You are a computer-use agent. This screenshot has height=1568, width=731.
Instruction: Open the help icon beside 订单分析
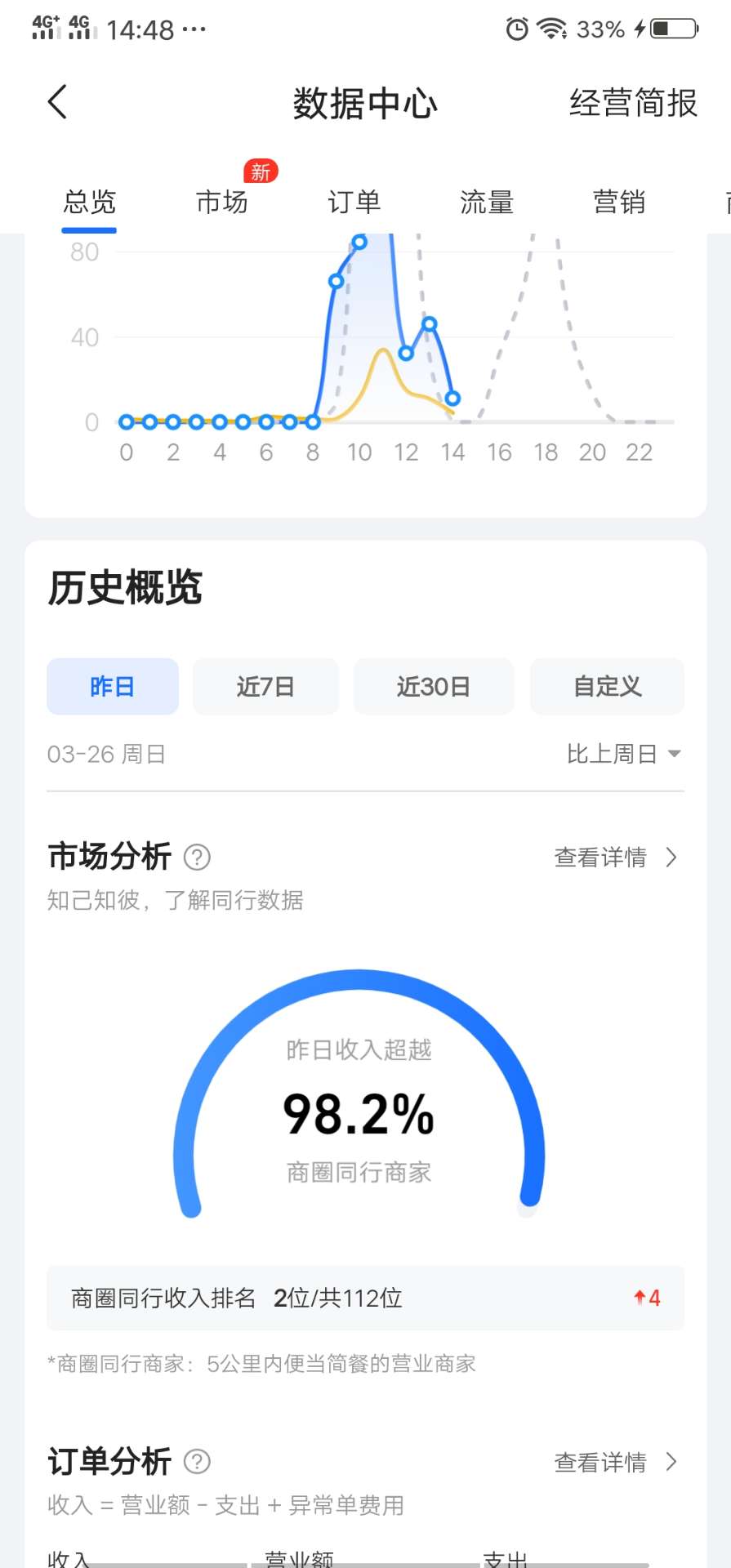point(197,1461)
